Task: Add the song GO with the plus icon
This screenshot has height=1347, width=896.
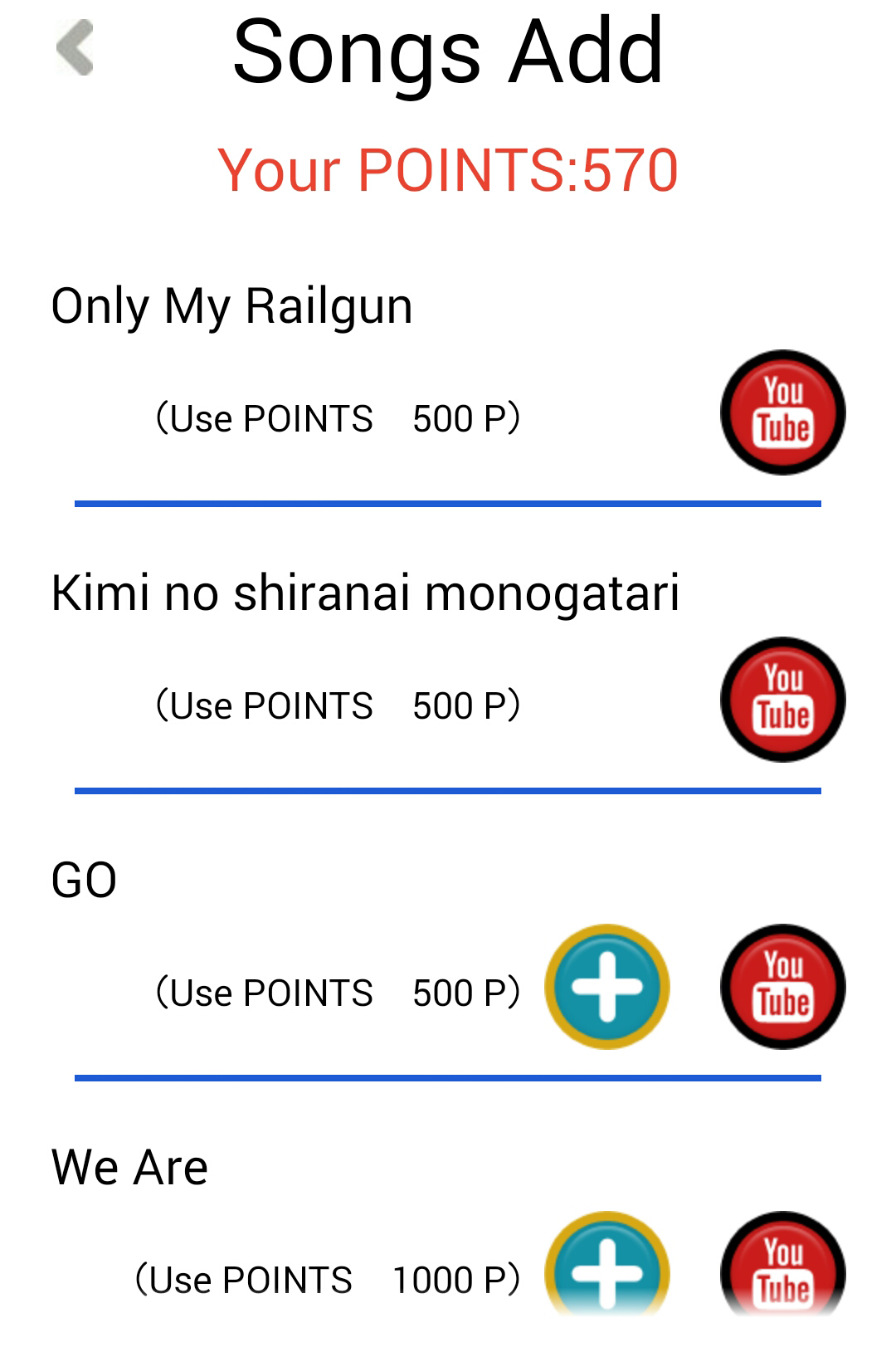Action: pyautogui.click(x=607, y=987)
